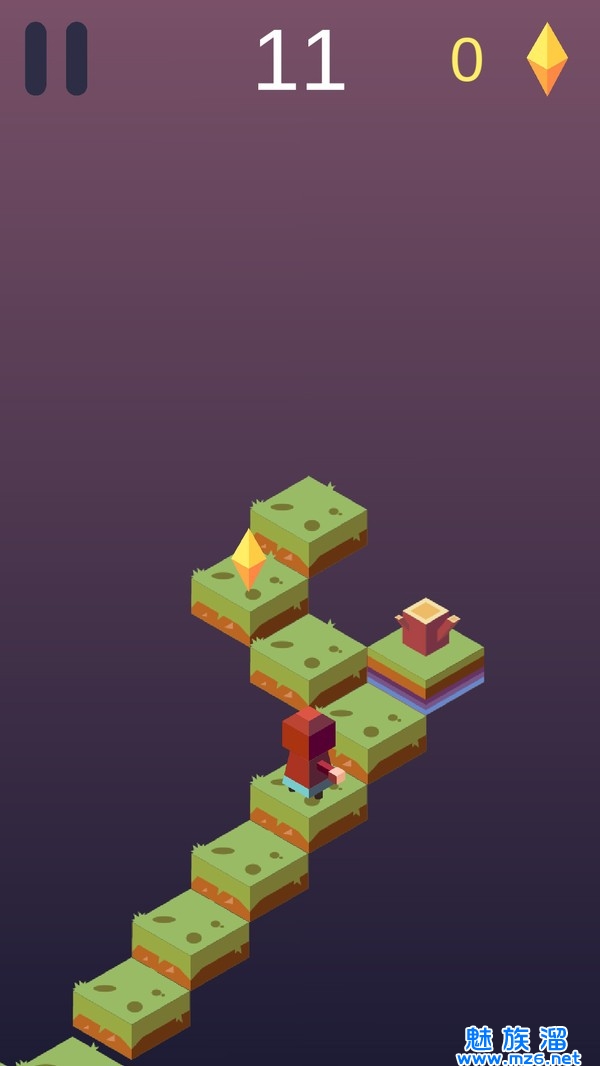Pause the game

click(56, 59)
